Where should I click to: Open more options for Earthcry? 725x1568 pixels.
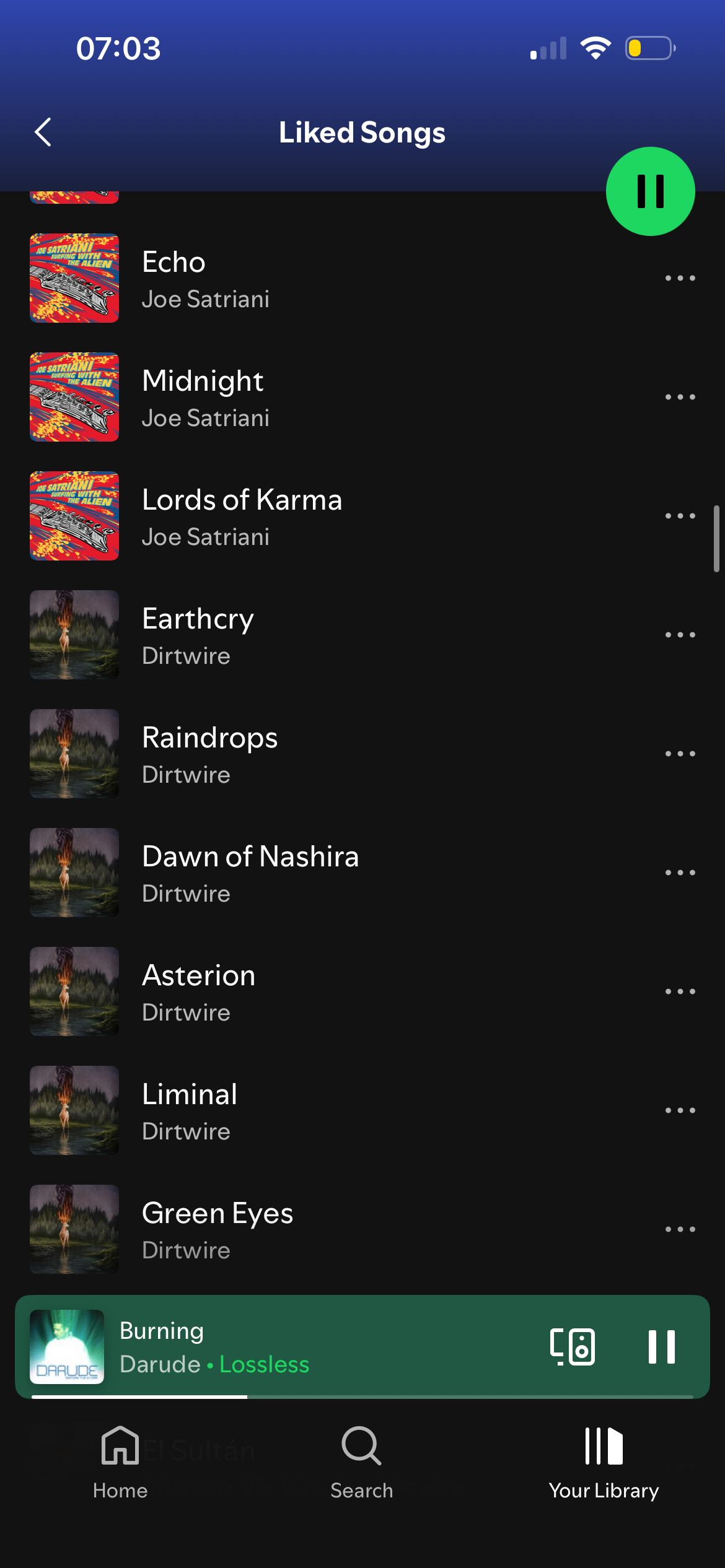[680, 635]
